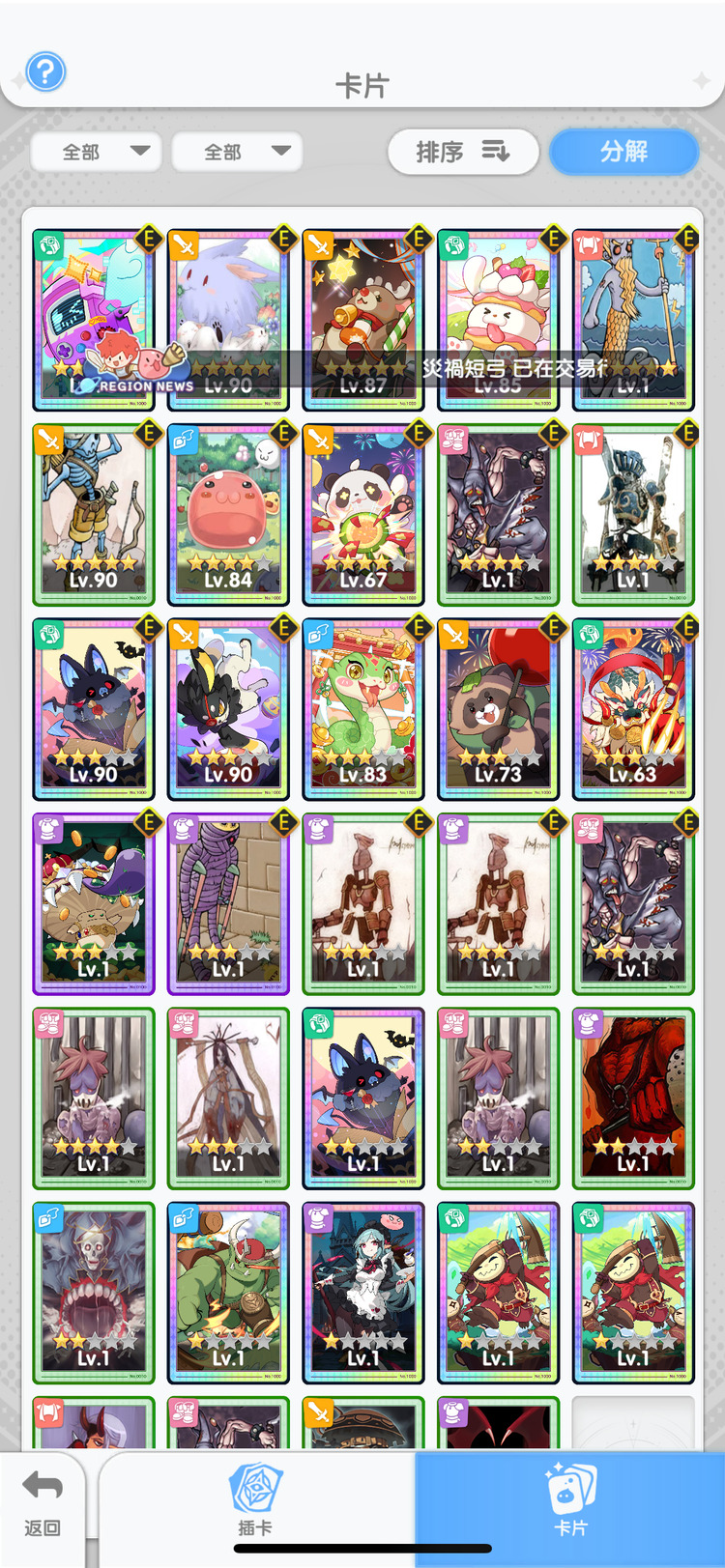Go back with the 返回 button
725x1568 pixels.
tap(42, 1502)
